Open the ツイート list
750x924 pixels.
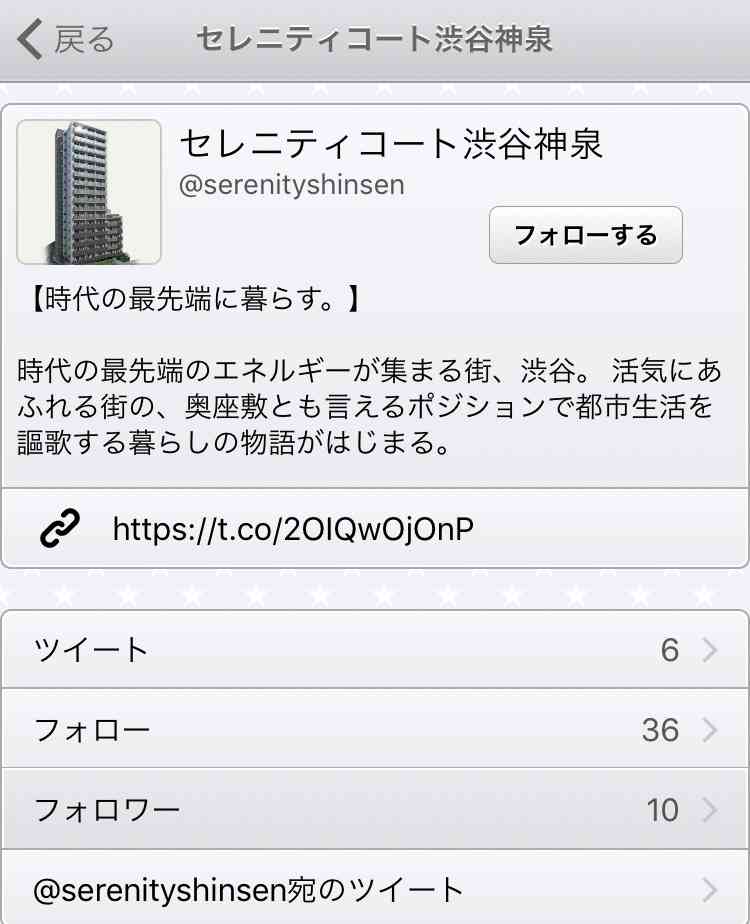375,650
